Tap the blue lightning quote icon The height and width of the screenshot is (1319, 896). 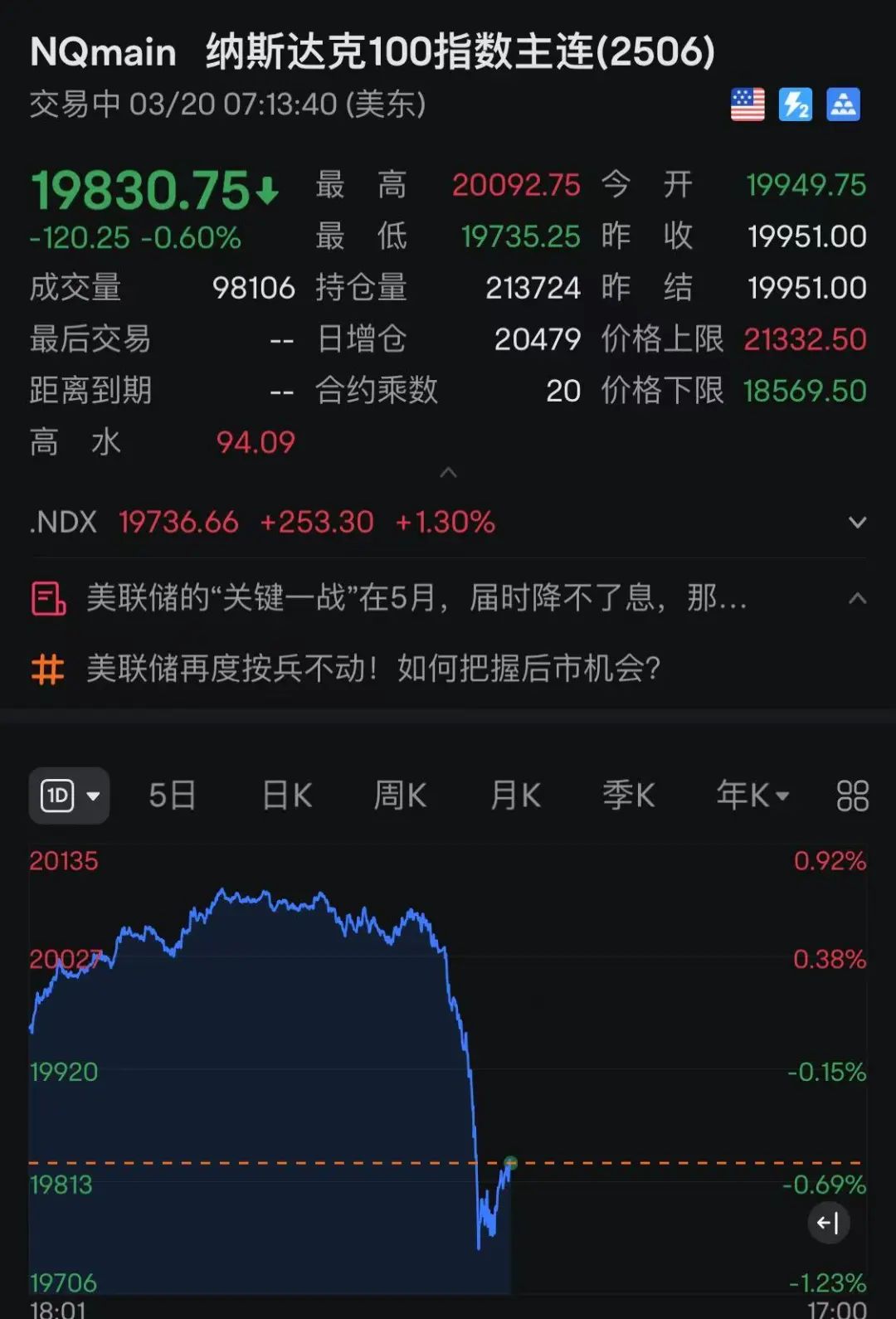coord(796,105)
